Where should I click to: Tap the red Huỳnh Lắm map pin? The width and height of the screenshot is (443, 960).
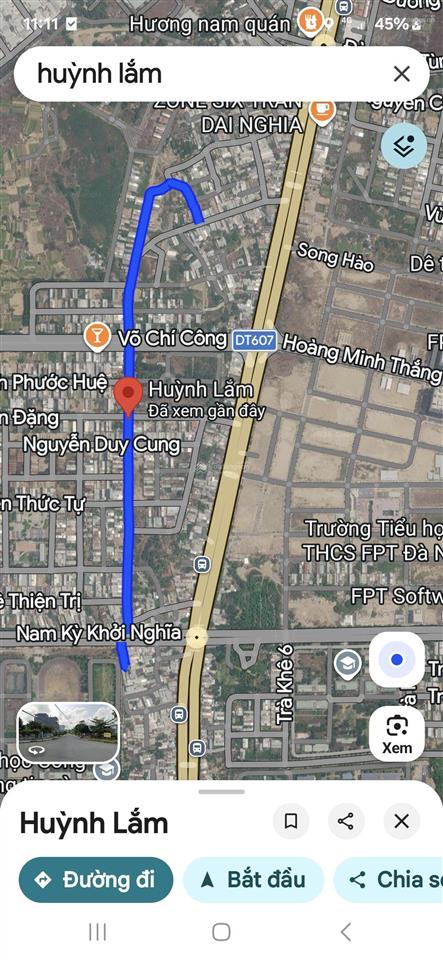point(128,397)
